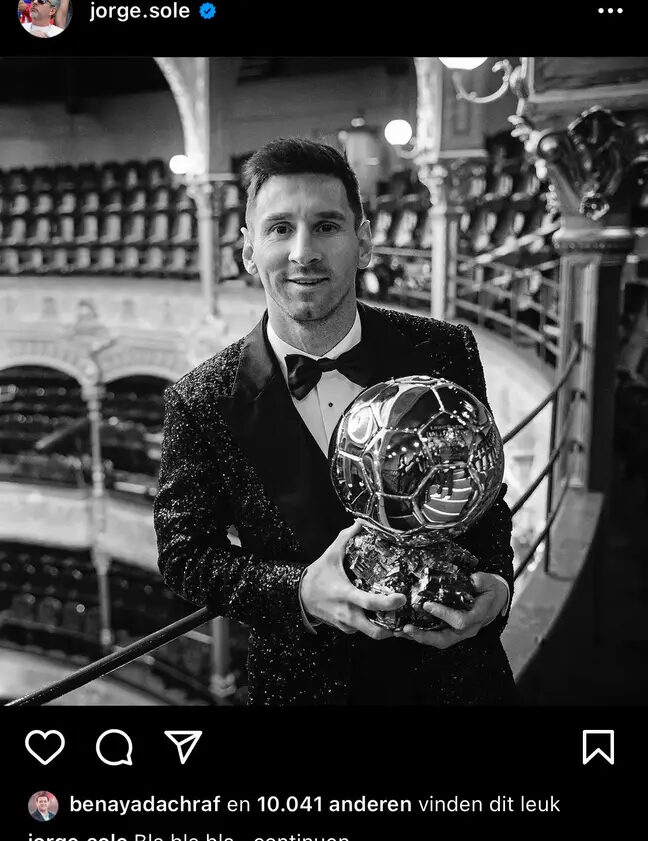Open comments via the speech bubble icon
Screen dimensions: 648x841
point(114,746)
